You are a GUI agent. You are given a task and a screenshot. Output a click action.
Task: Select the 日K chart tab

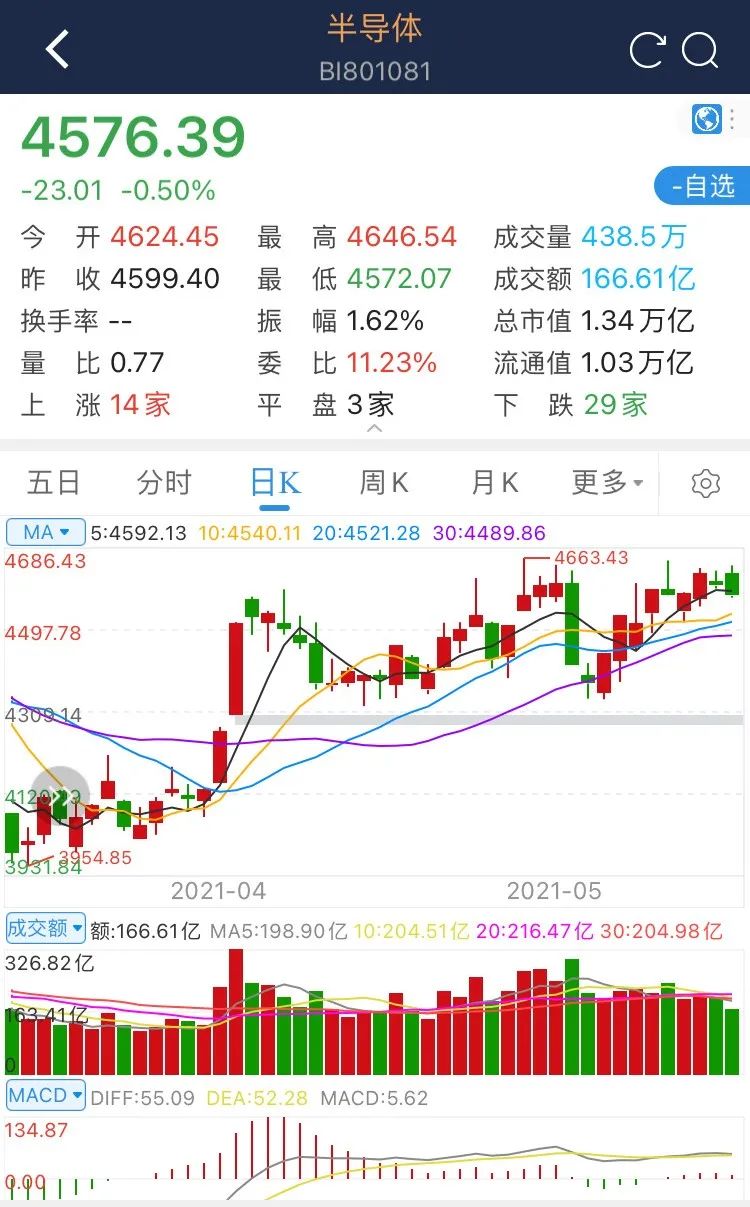(275, 483)
